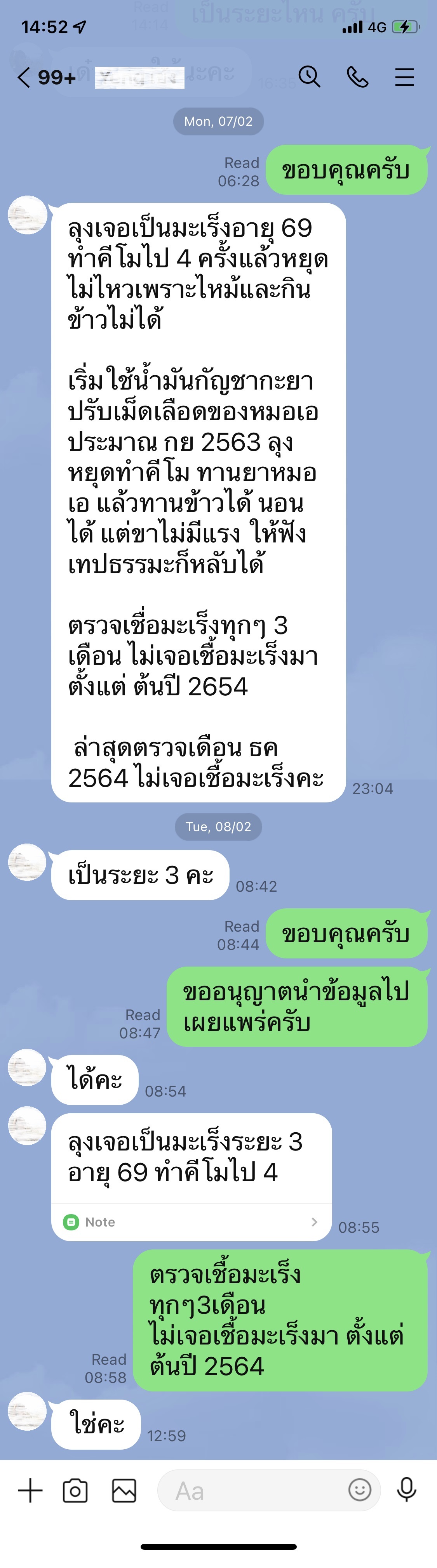Open the camera

[x=76, y=1491]
